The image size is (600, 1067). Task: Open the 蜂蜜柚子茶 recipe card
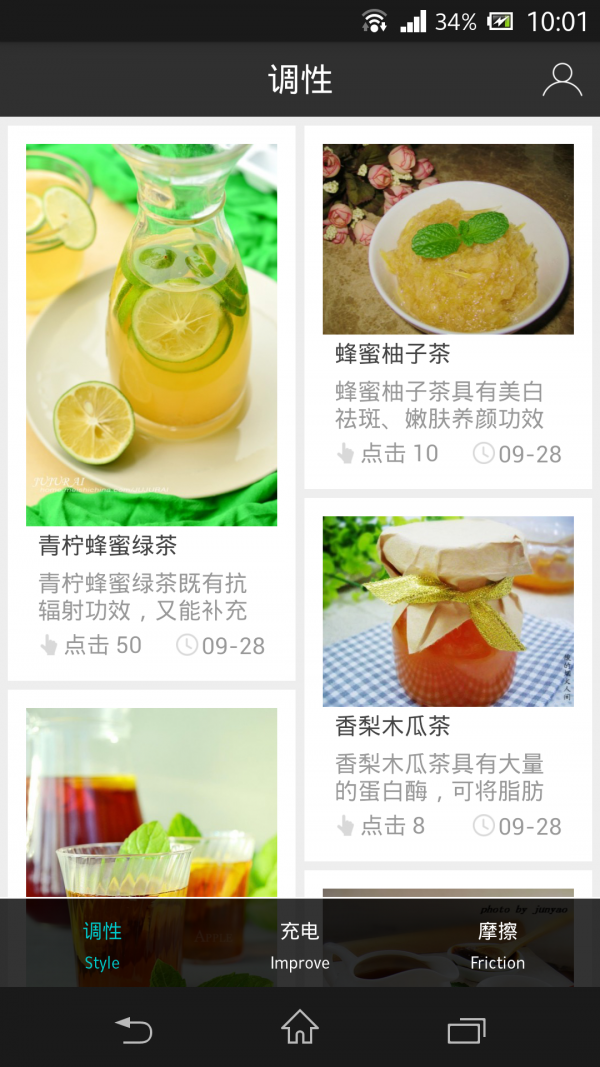pos(448,305)
